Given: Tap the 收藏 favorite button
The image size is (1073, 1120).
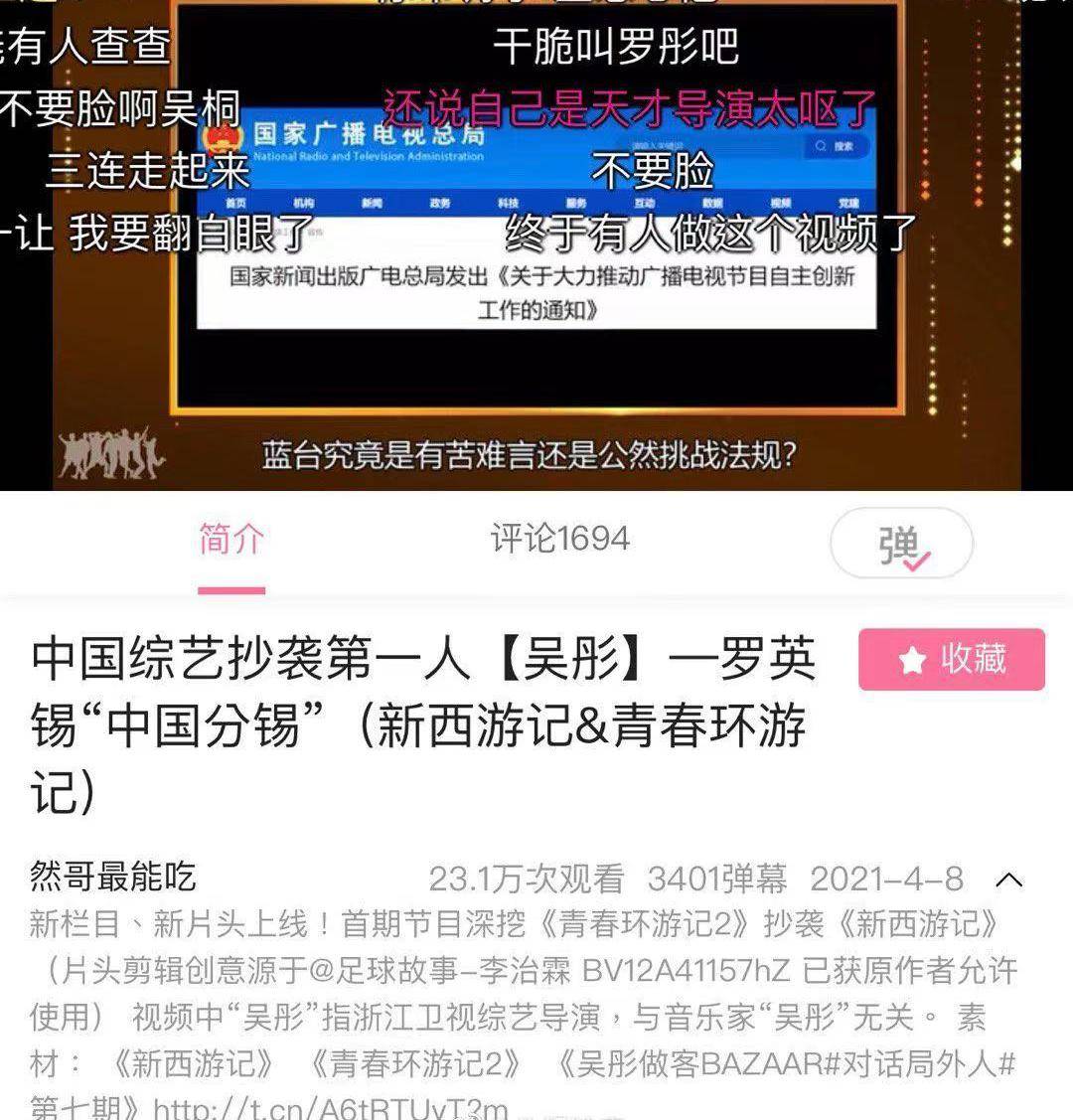Looking at the screenshot, I should (x=951, y=659).
